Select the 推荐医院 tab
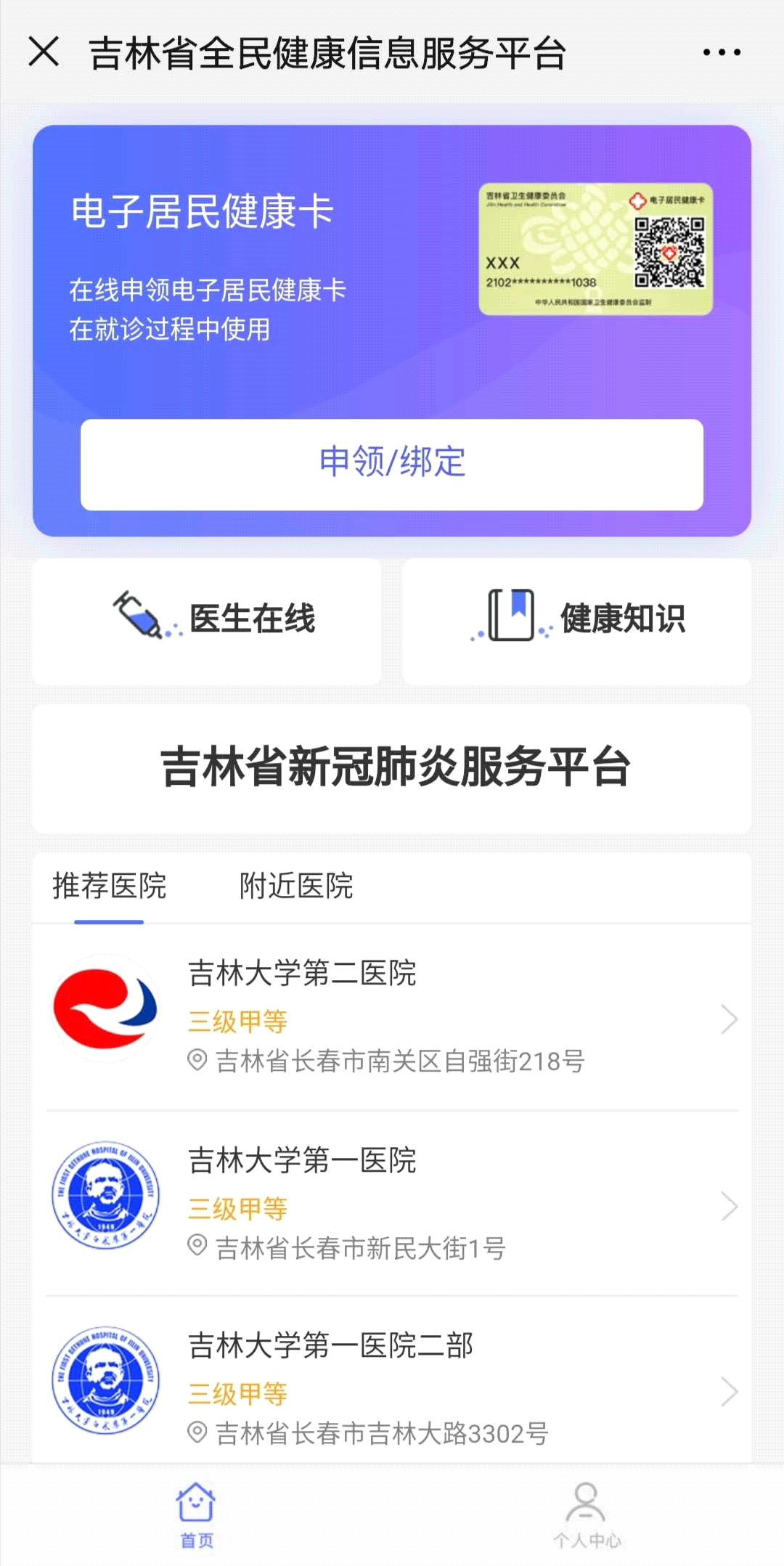 tap(109, 886)
